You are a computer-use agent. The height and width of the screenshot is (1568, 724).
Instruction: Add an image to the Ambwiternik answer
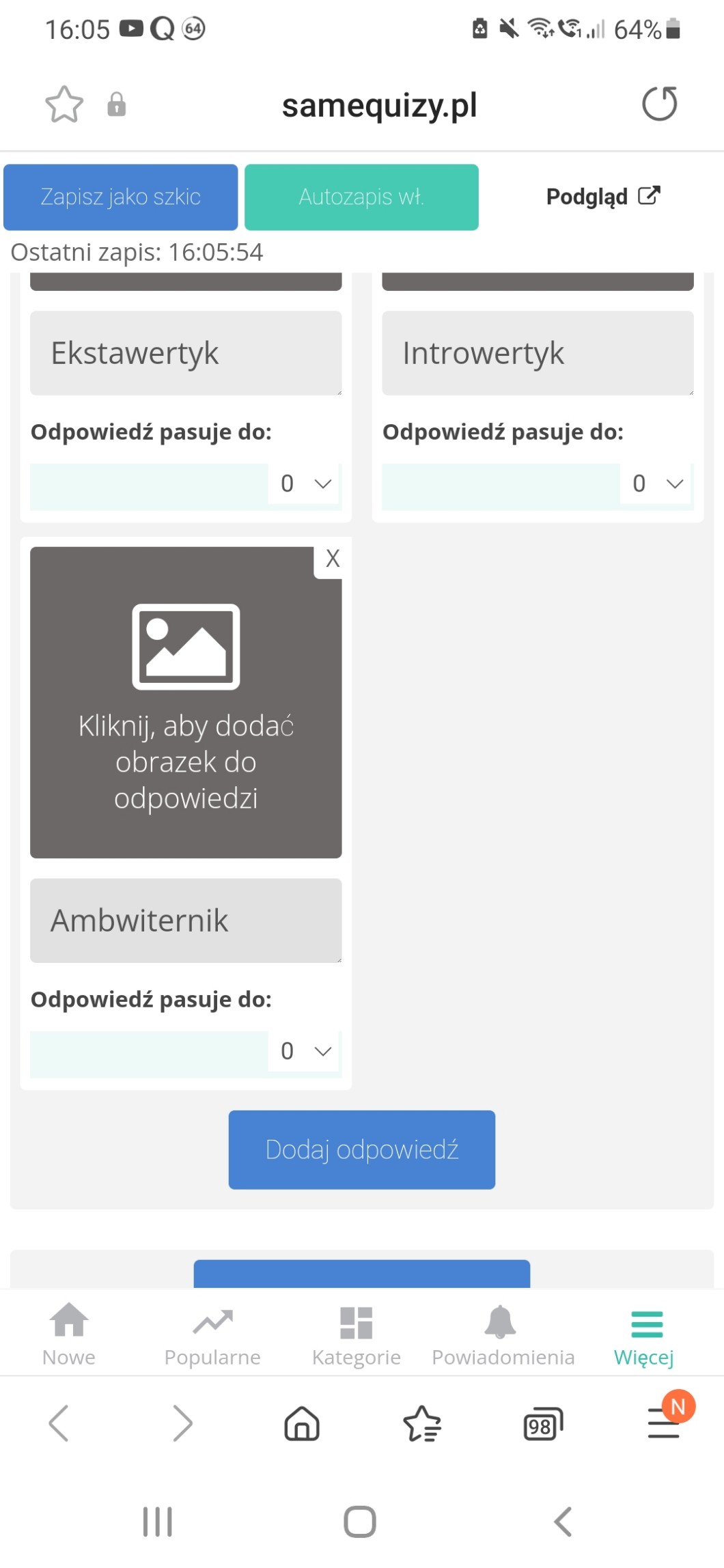pos(186,702)
